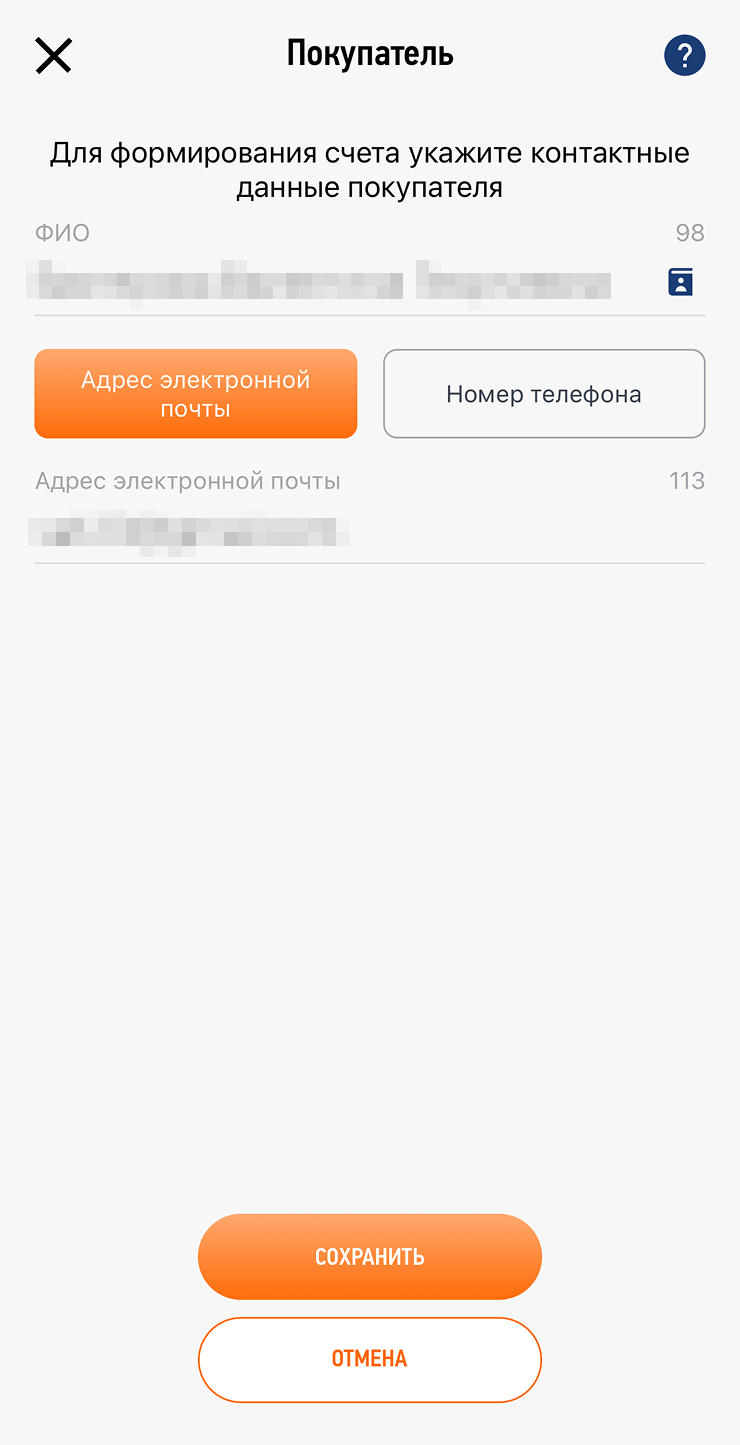Cancel with the Отмена button

tap(370, 1360)
